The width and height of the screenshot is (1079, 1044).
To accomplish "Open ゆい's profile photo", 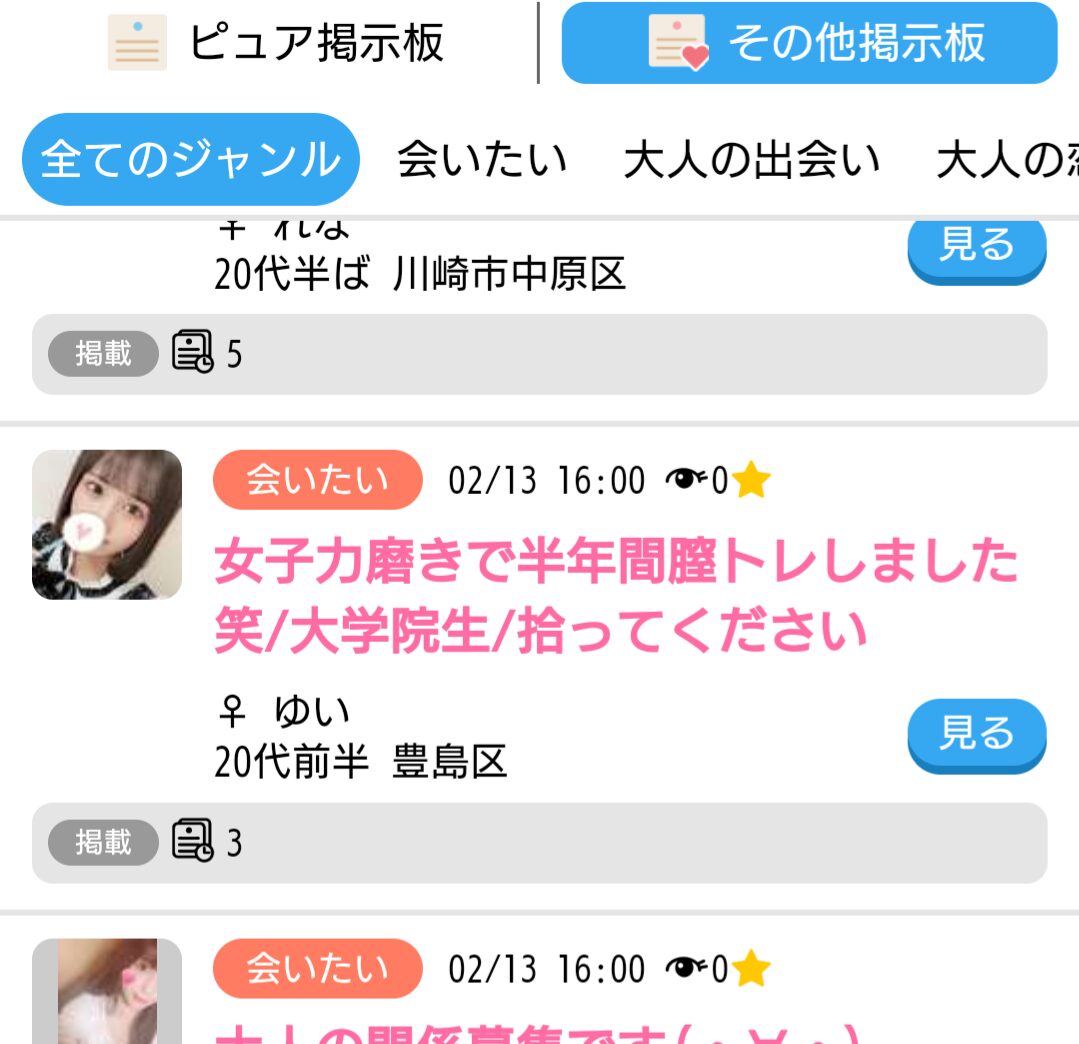I will [x=107, y=525].
